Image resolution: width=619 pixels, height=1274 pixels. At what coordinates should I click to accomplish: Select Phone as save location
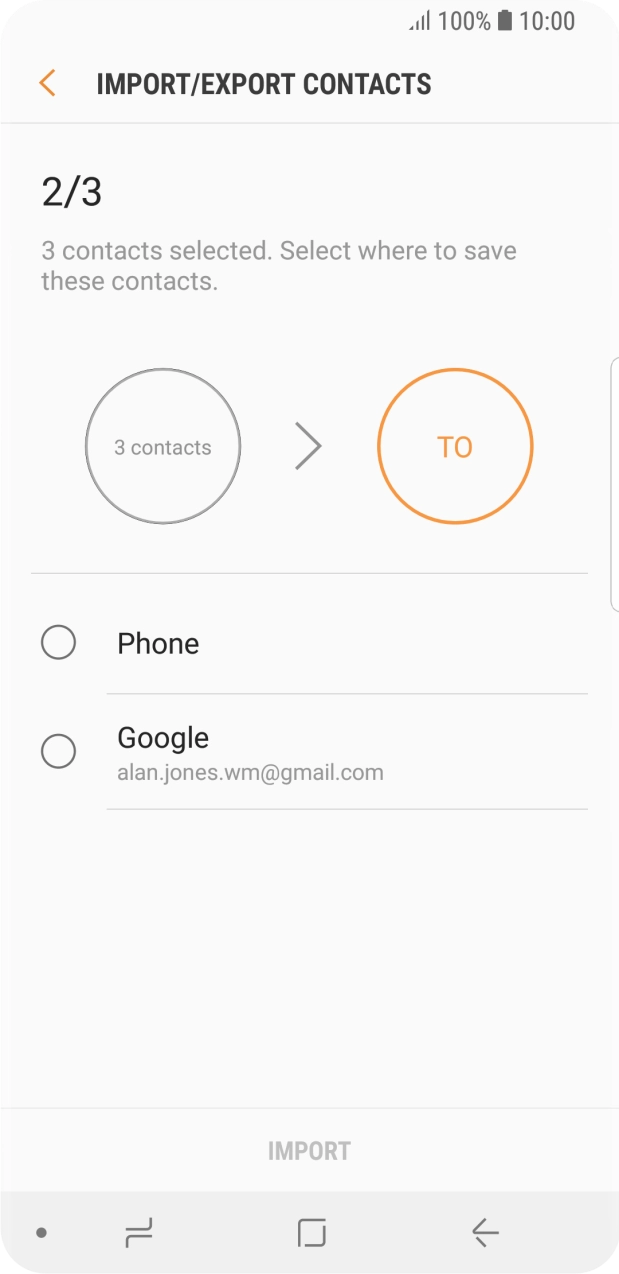(59, 642)
